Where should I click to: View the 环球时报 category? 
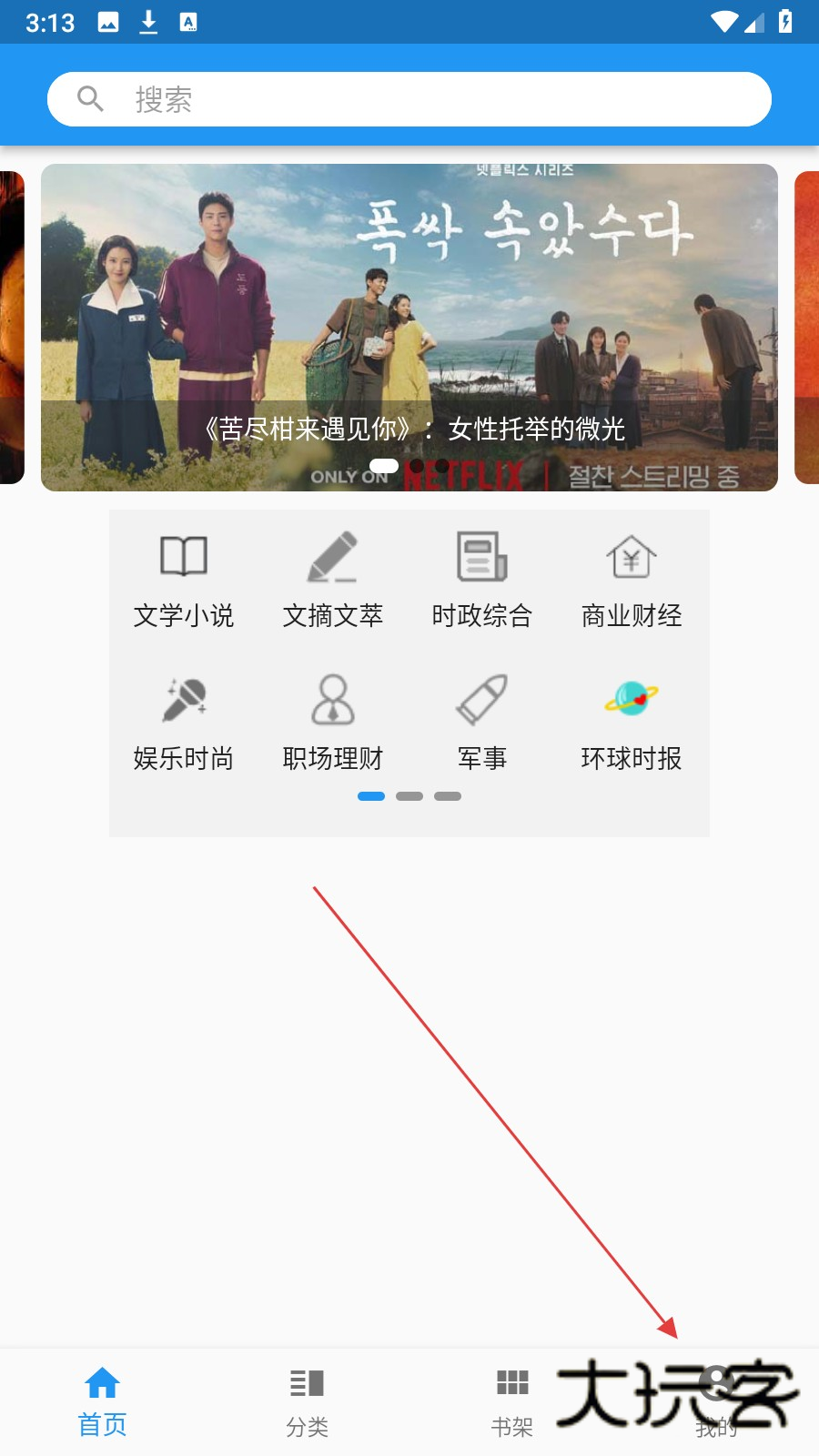click(x=632, y=723)
